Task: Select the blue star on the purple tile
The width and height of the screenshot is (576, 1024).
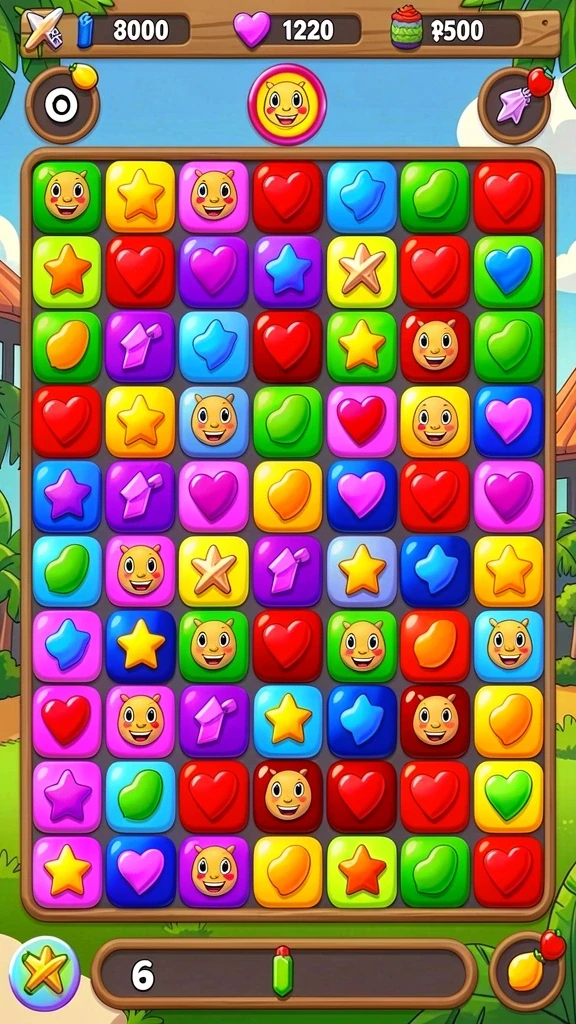Action: point(287,272)
